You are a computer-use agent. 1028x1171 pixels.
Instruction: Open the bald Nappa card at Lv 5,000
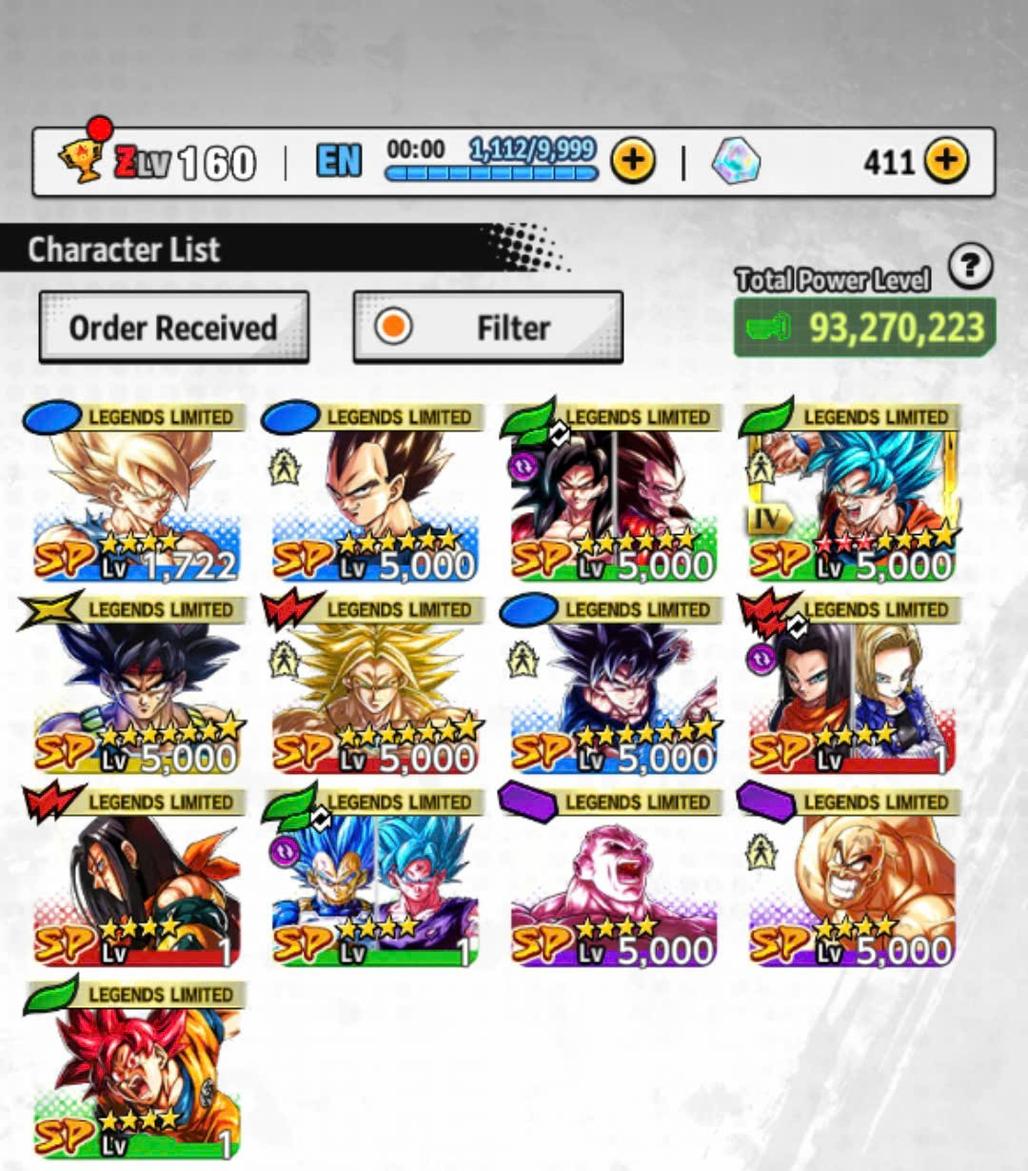pyautogui.click(x=853, y=881)
